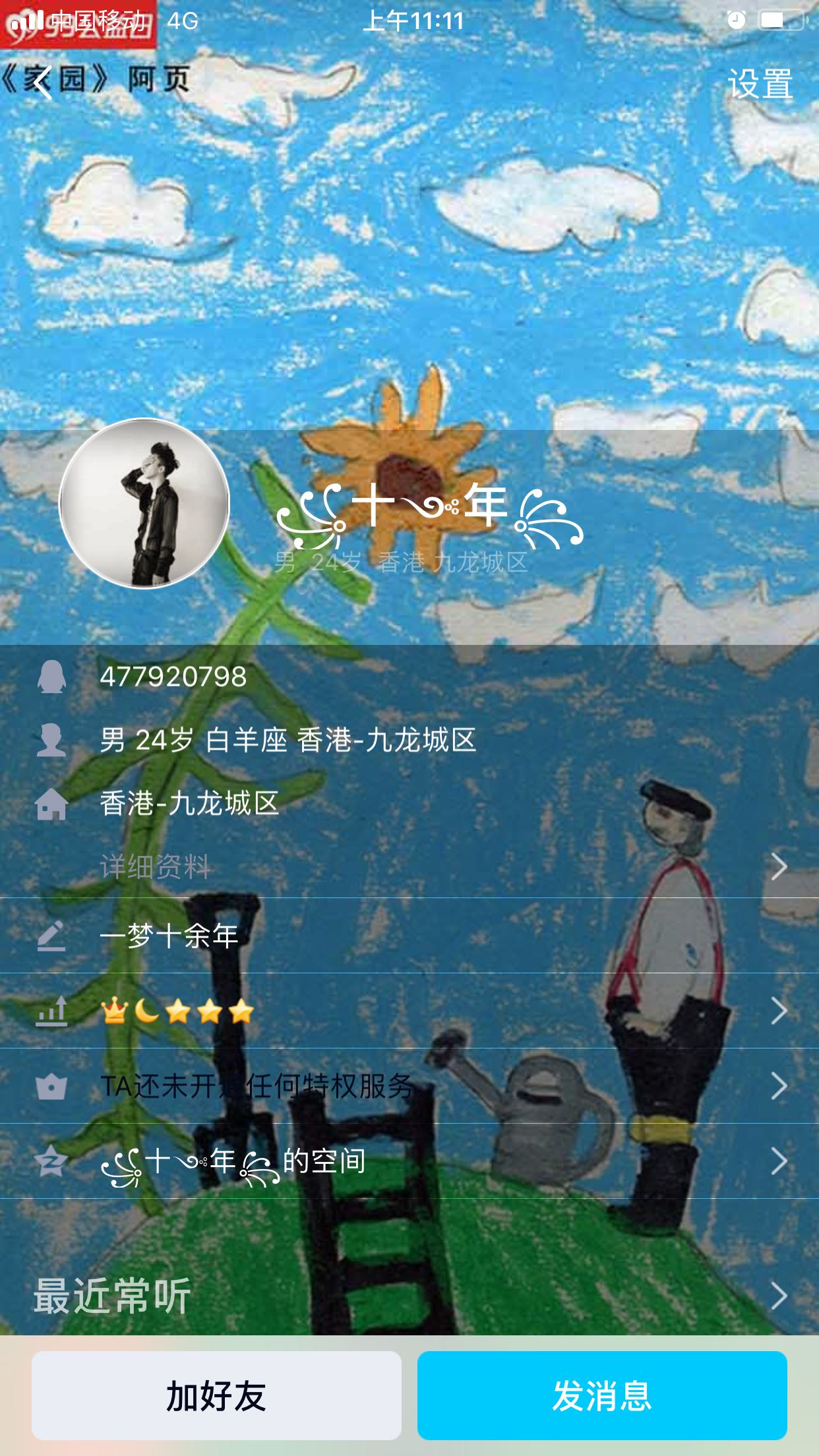This screenshot has height=1456, width=819.
Task: Open the TA还未开通任何特权服务 row
Action: click(409, 1085)
